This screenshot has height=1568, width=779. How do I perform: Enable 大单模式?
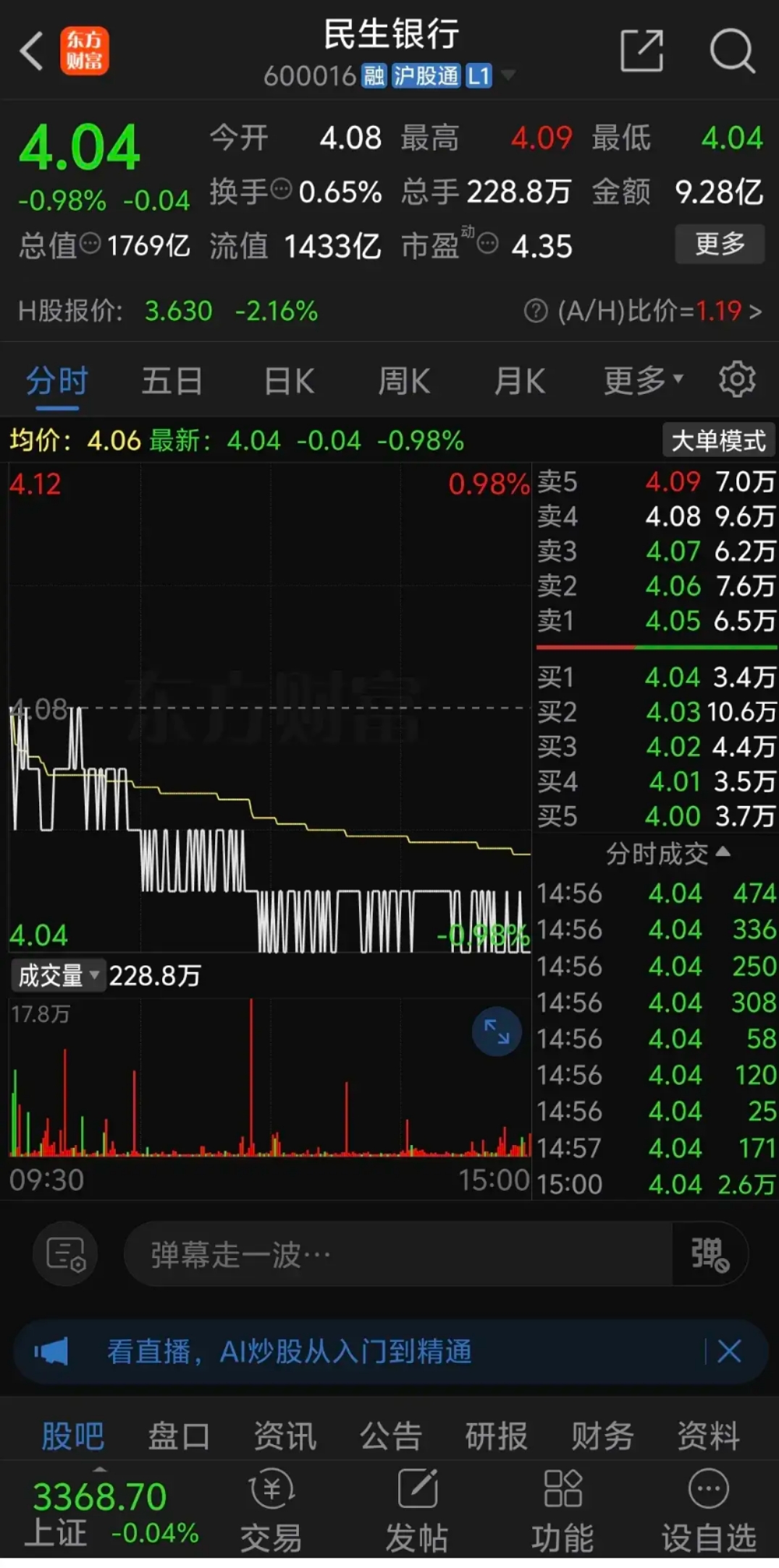click(718, 440)
